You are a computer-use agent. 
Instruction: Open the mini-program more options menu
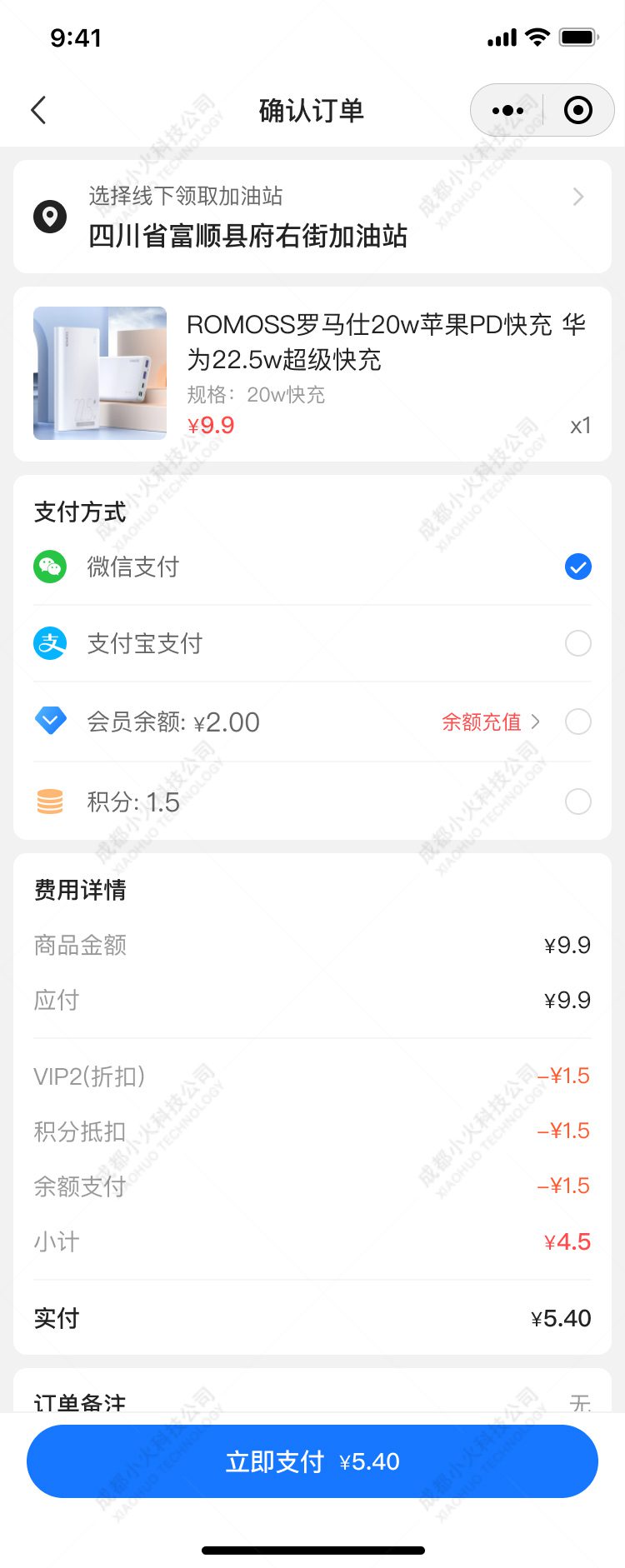[x=507, y=109]
